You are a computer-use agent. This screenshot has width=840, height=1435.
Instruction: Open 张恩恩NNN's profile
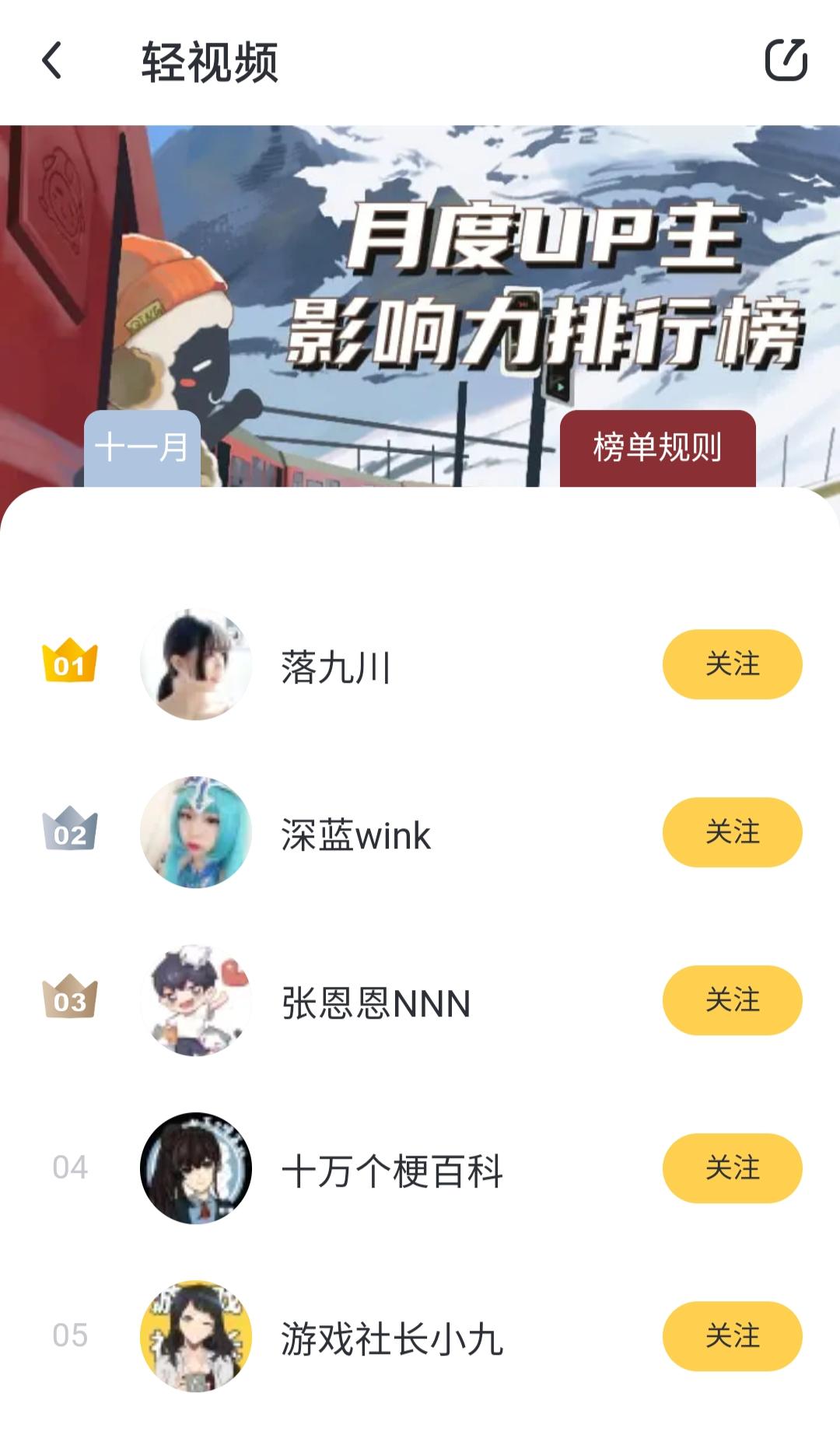pyautogui.click(x=196, y=1000)
